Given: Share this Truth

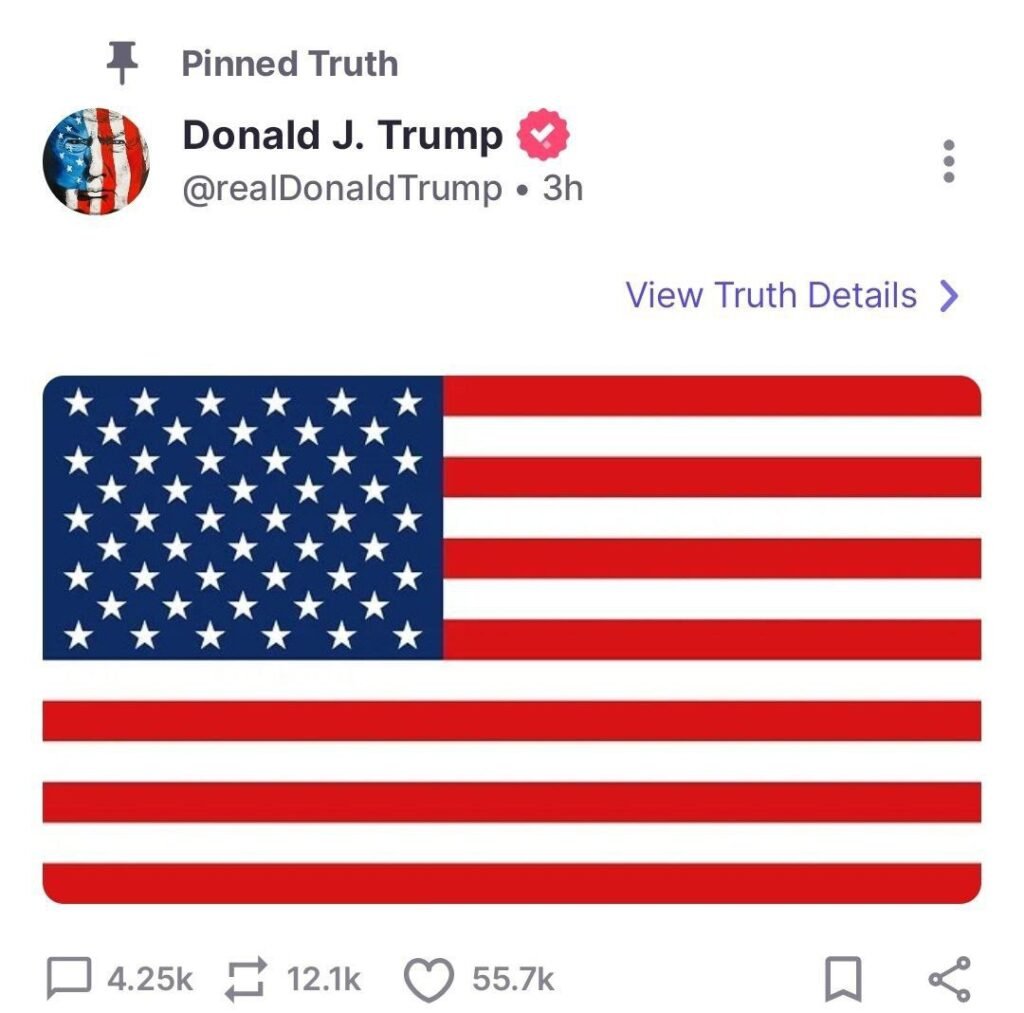Looking at the screenshot, I should [x=948, y=979].
